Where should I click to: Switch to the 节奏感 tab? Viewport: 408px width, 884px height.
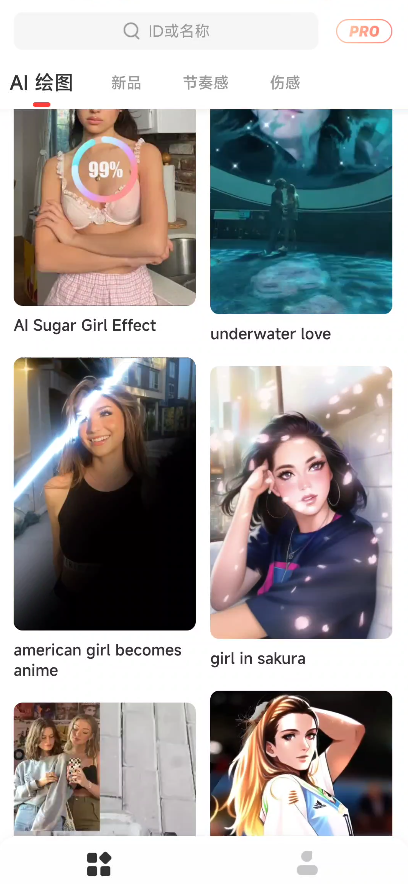[205, 83]
